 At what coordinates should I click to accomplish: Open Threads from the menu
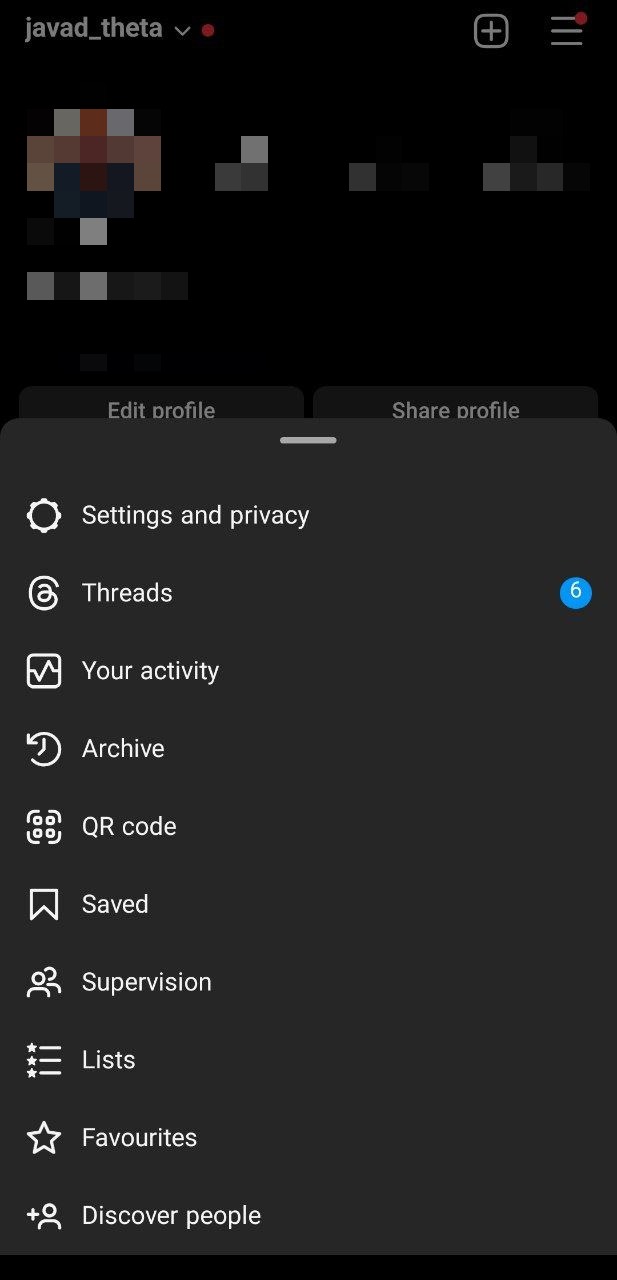(127, 594)
